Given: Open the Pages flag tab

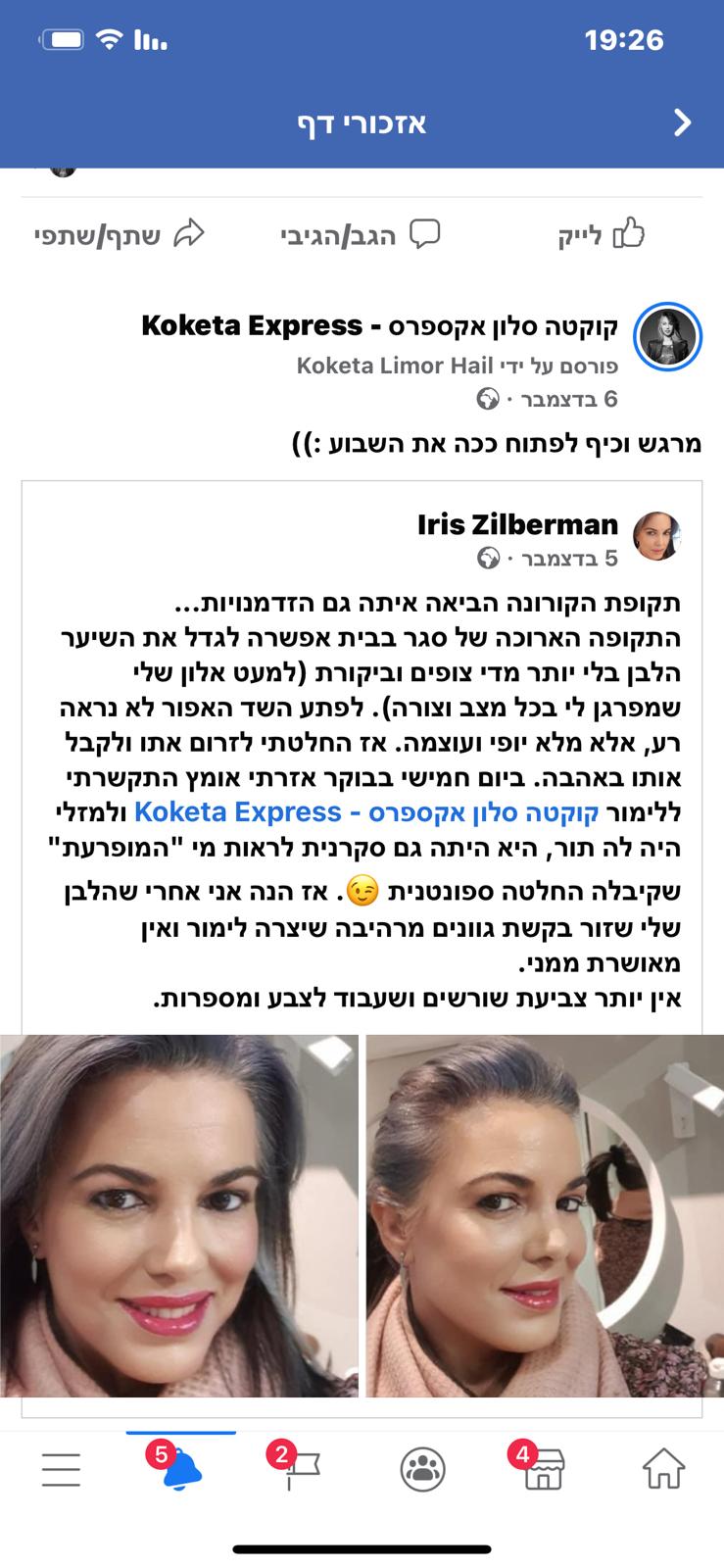Looking at the screenshot, I should pyautogui.click(x=300, y=1469).
